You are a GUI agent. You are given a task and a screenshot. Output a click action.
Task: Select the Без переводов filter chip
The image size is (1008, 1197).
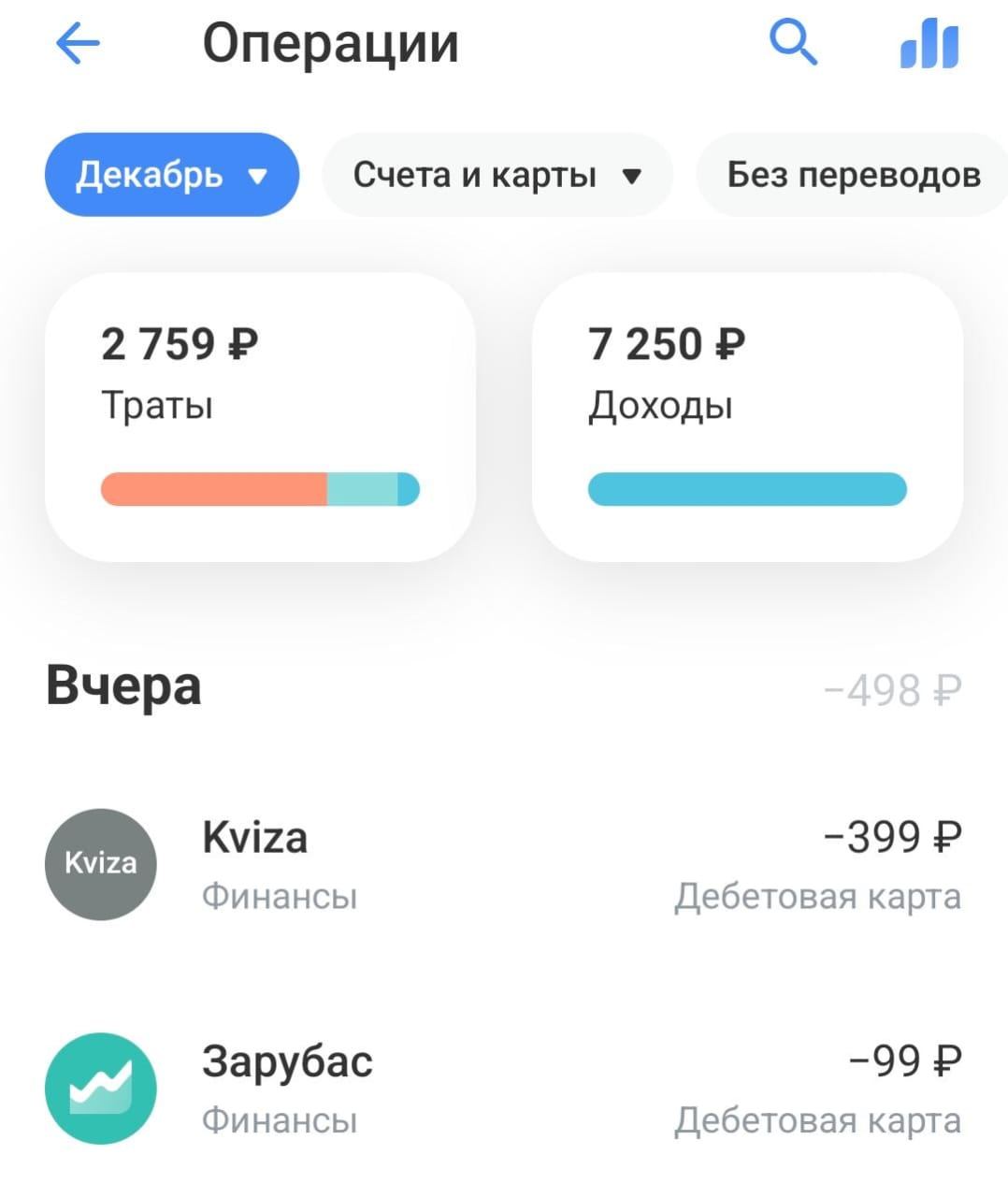pos(853,175)
